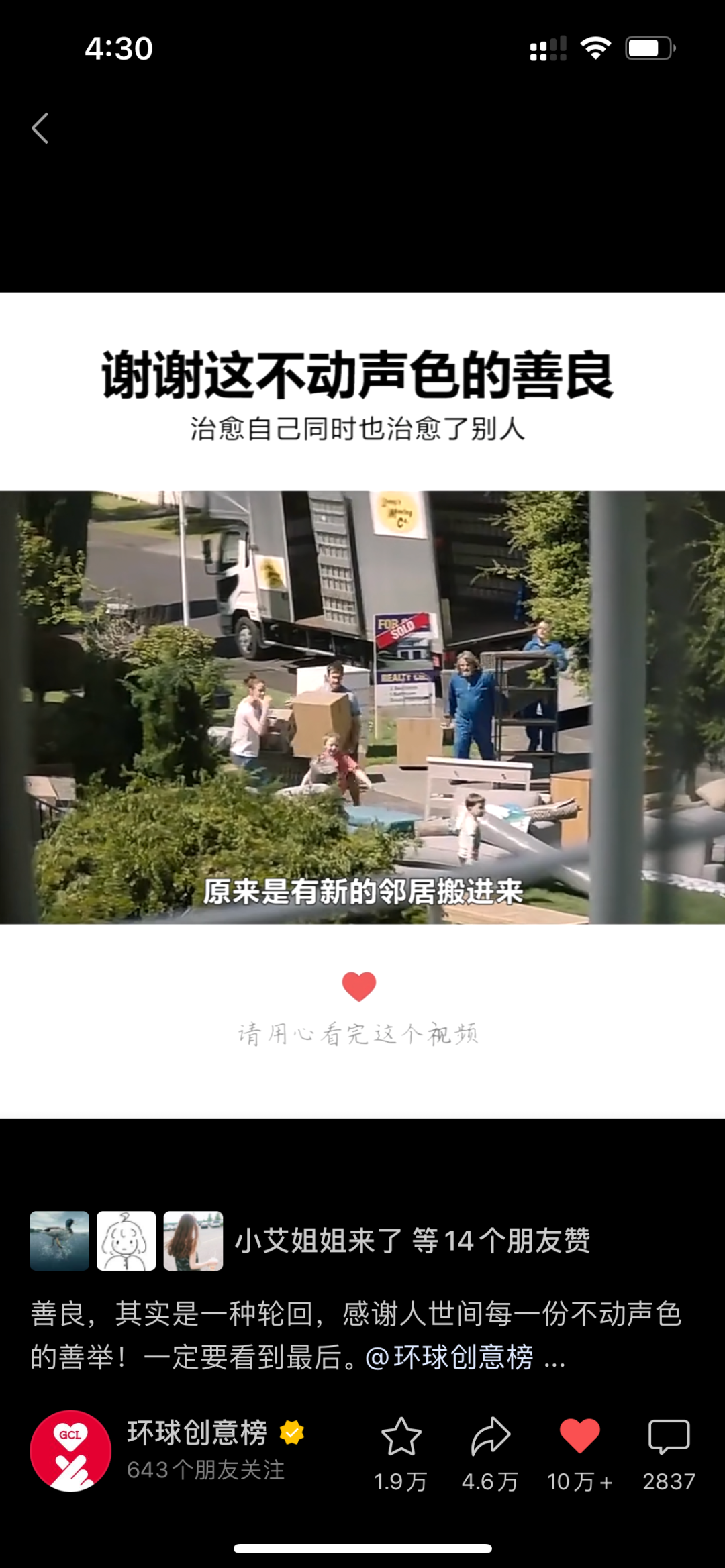The height and width of the screenshot is (1568, 725).
Task: Open the comments bubble
Action: tap(669, 1436)
